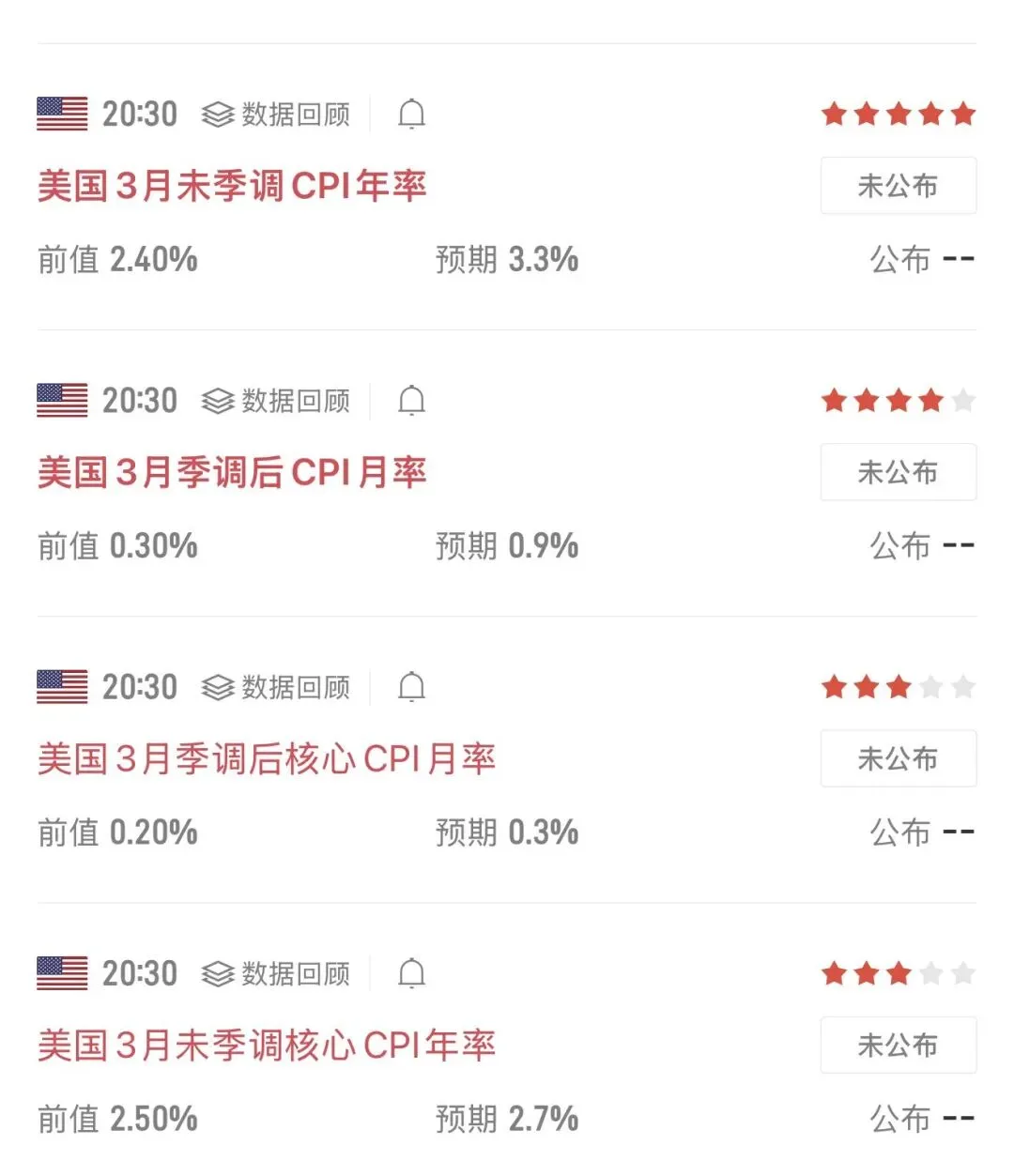This screenshot has height=1176, width=1014.
Task: Open 美国3月未季调核心CPI年率 details
Action: [x=267, y=1045]
